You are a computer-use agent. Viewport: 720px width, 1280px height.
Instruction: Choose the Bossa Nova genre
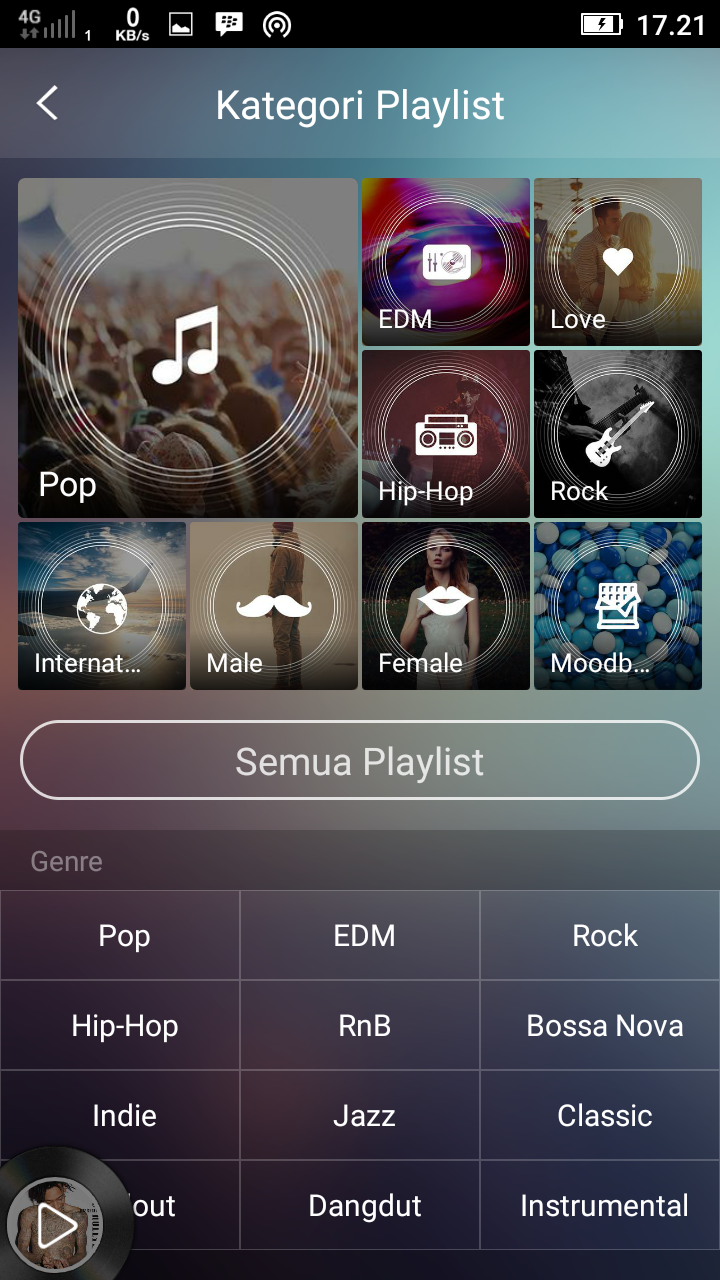[604, 1026]
